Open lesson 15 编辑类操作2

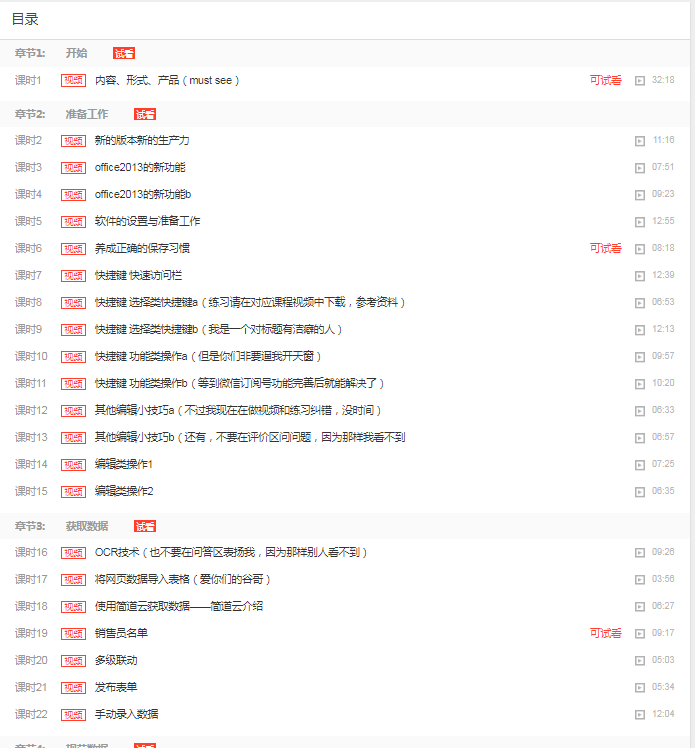[x=123, y=491]
